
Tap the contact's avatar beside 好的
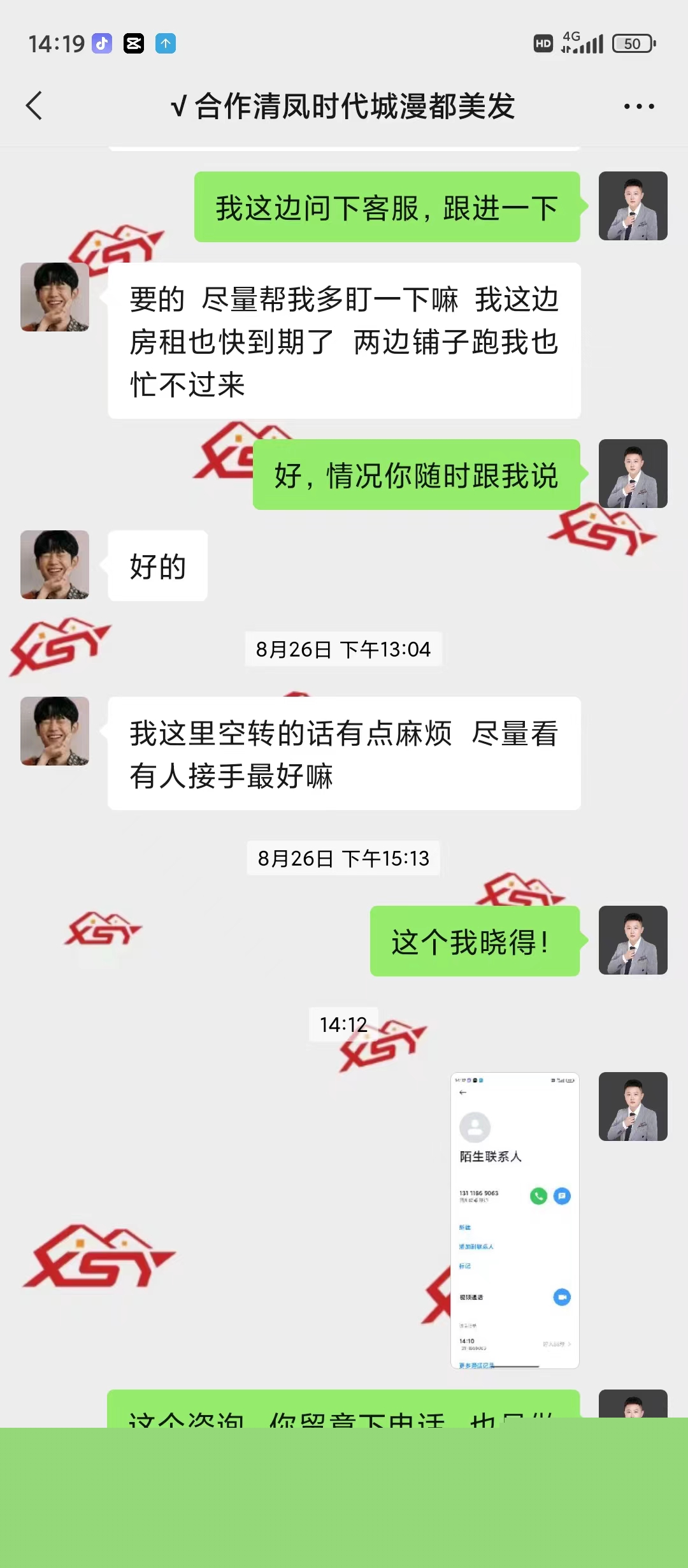tap(55, 565)
